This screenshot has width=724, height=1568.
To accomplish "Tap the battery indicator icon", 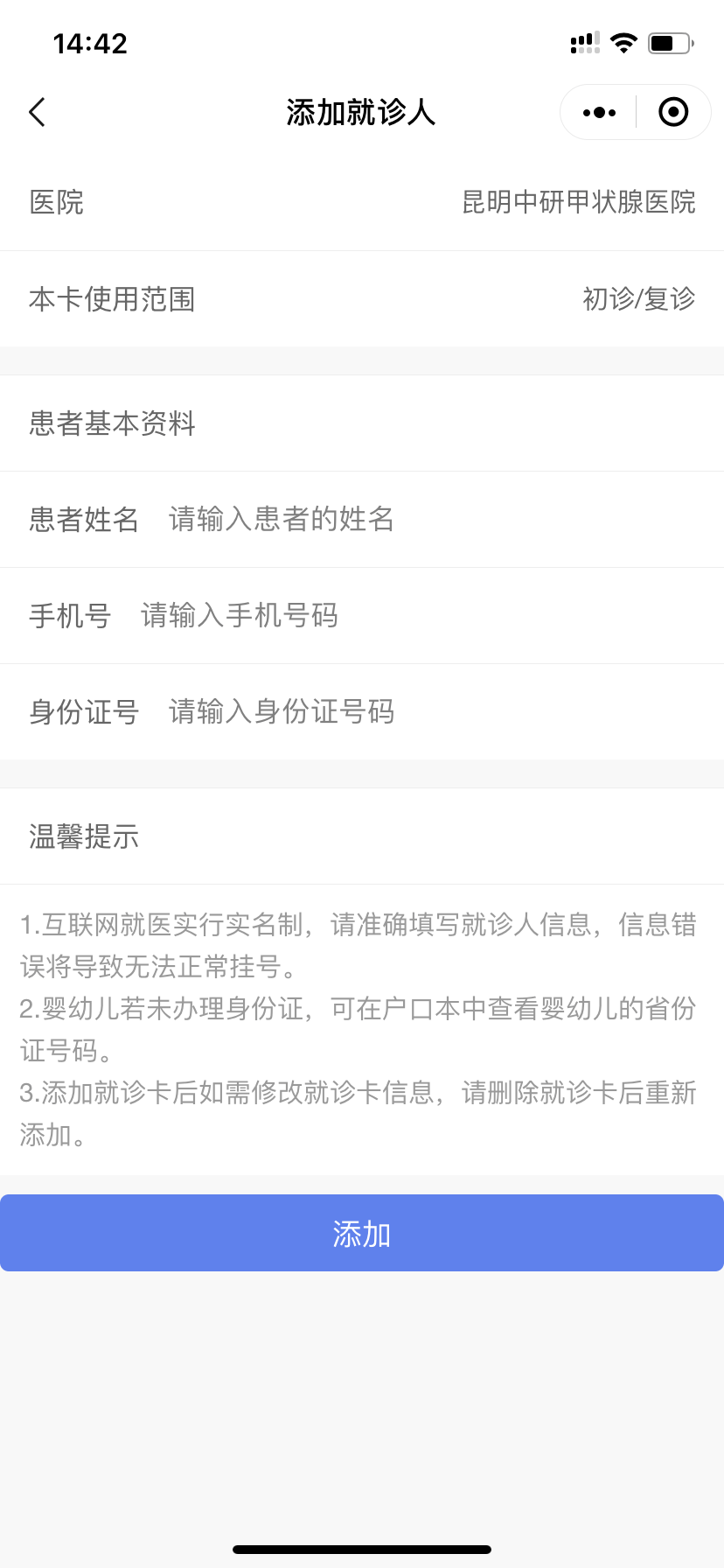I will point(668,42).
